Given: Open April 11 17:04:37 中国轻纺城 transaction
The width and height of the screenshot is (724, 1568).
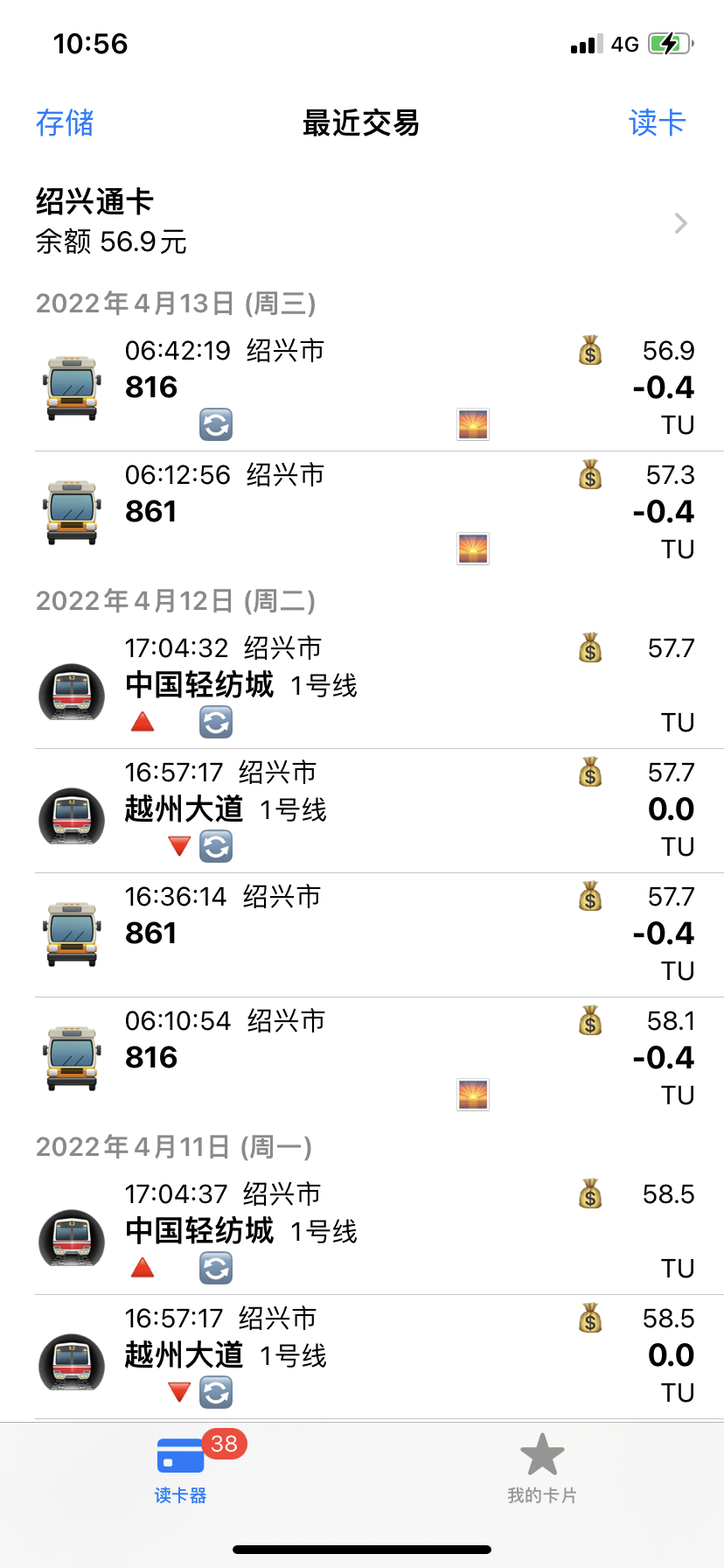Looking at the screenshot, I should coord(362,1231).
